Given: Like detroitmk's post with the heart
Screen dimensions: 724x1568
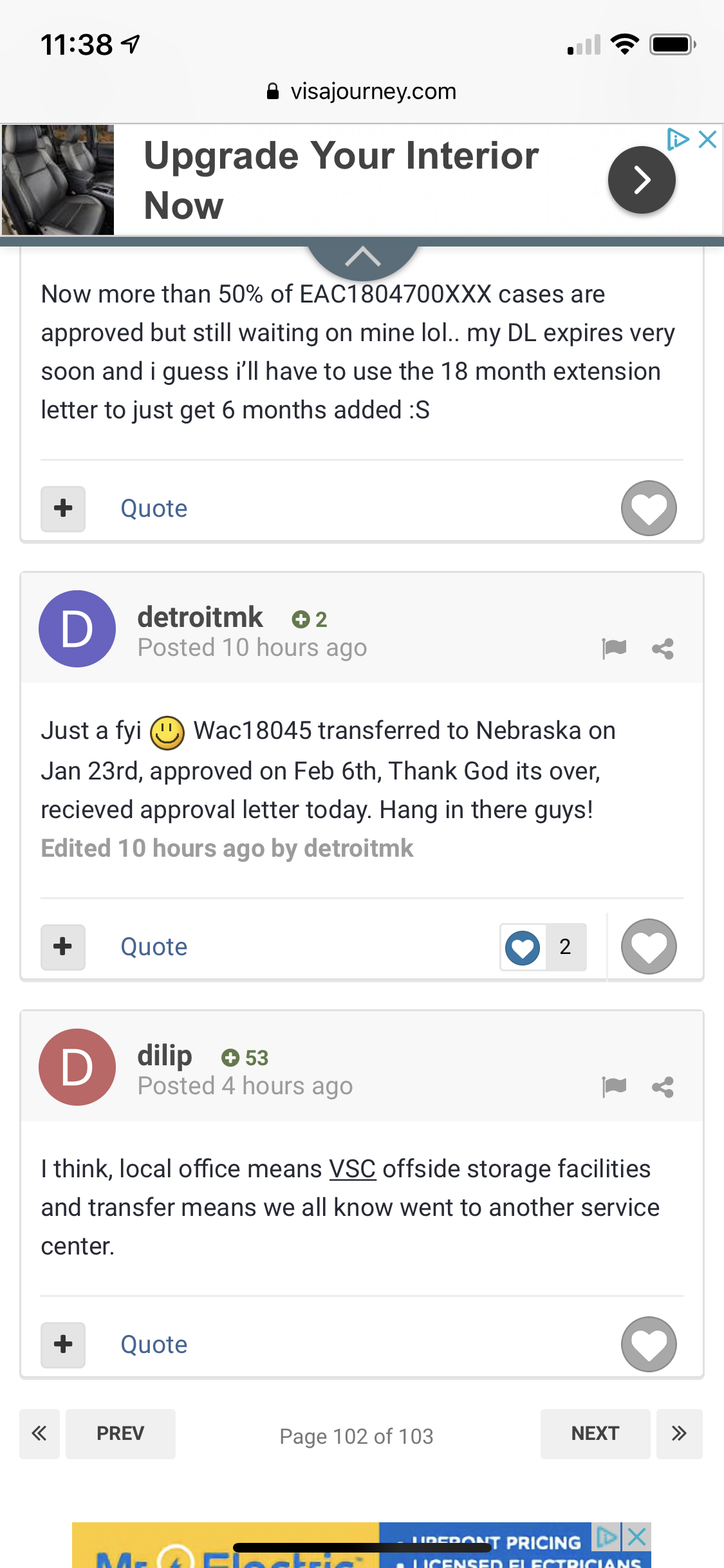Looking at the screenshot, I should tap(649, 946).
